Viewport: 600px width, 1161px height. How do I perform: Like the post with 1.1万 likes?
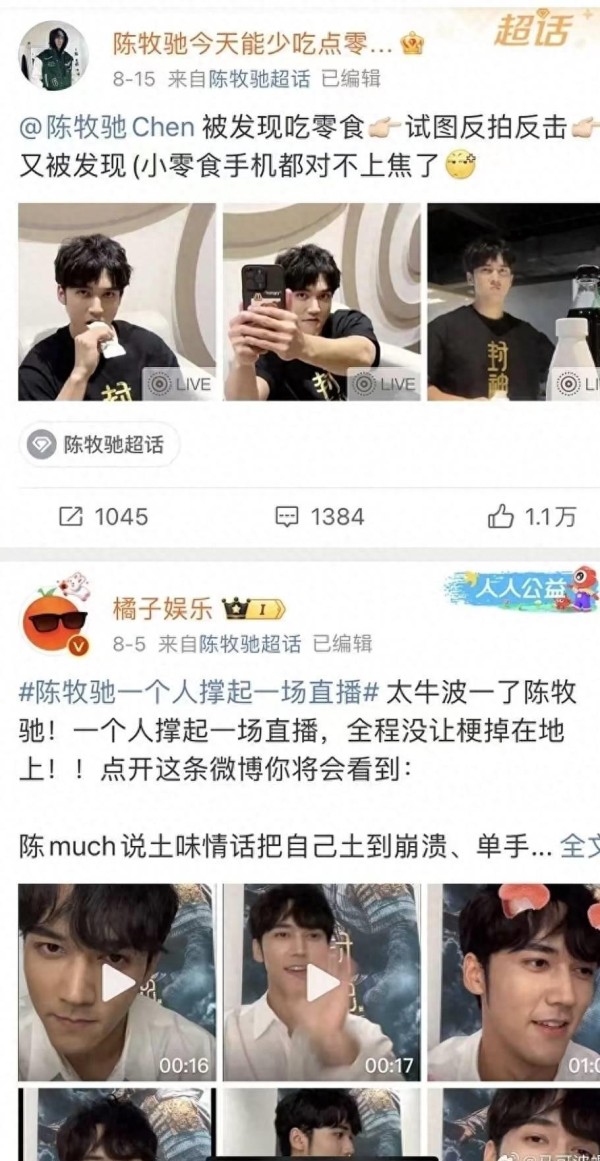(532, 516)
